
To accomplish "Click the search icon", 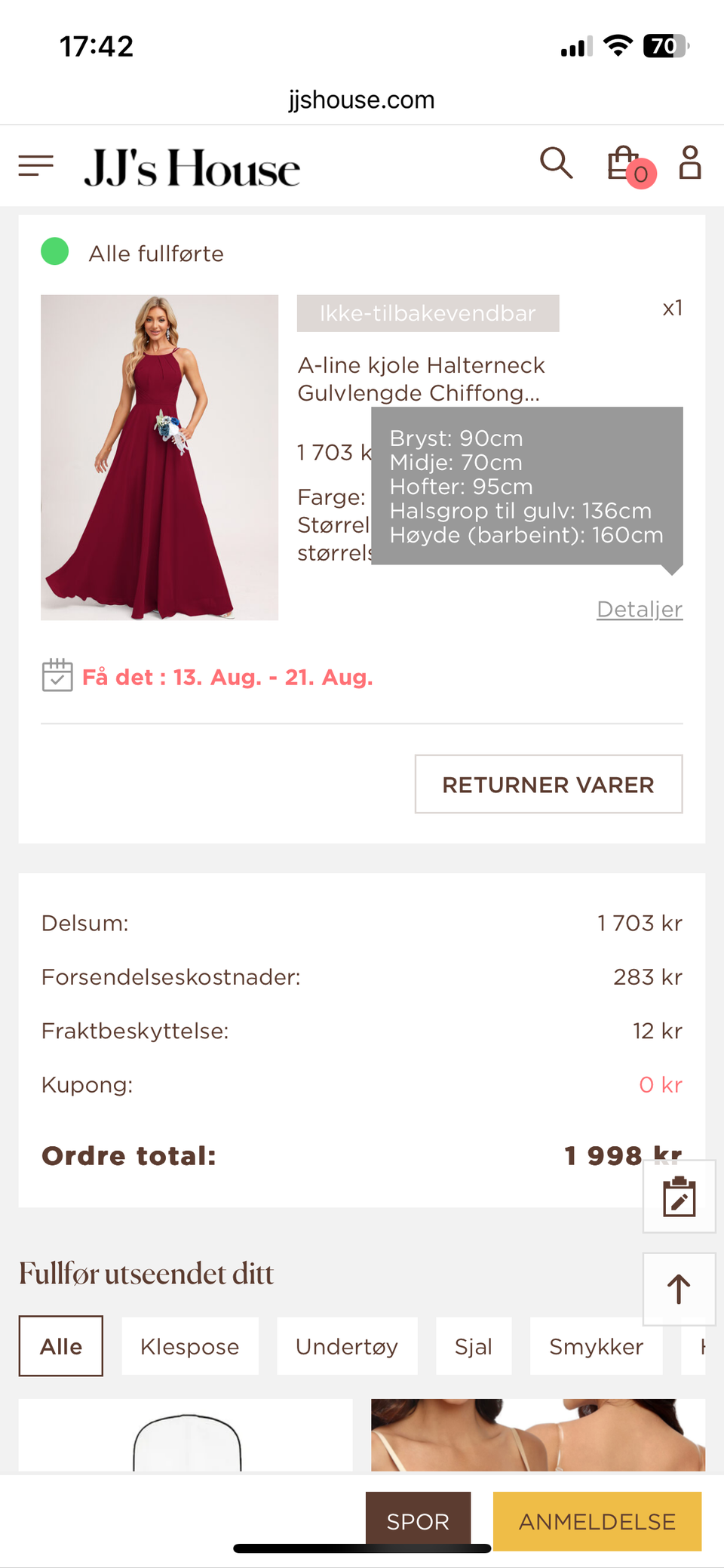I will click(x=557, y=164).
